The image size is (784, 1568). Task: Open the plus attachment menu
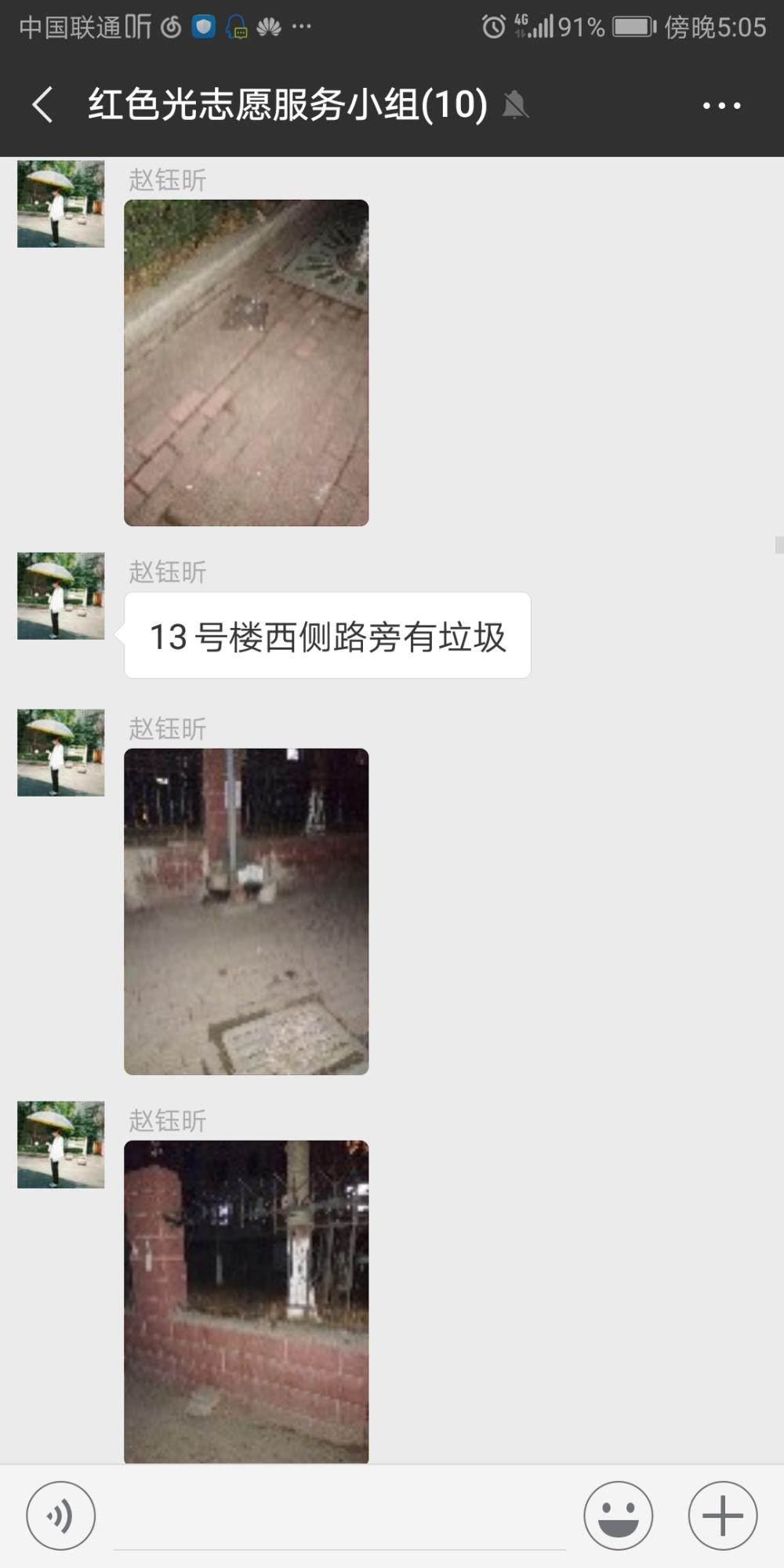click(722, 1515)
